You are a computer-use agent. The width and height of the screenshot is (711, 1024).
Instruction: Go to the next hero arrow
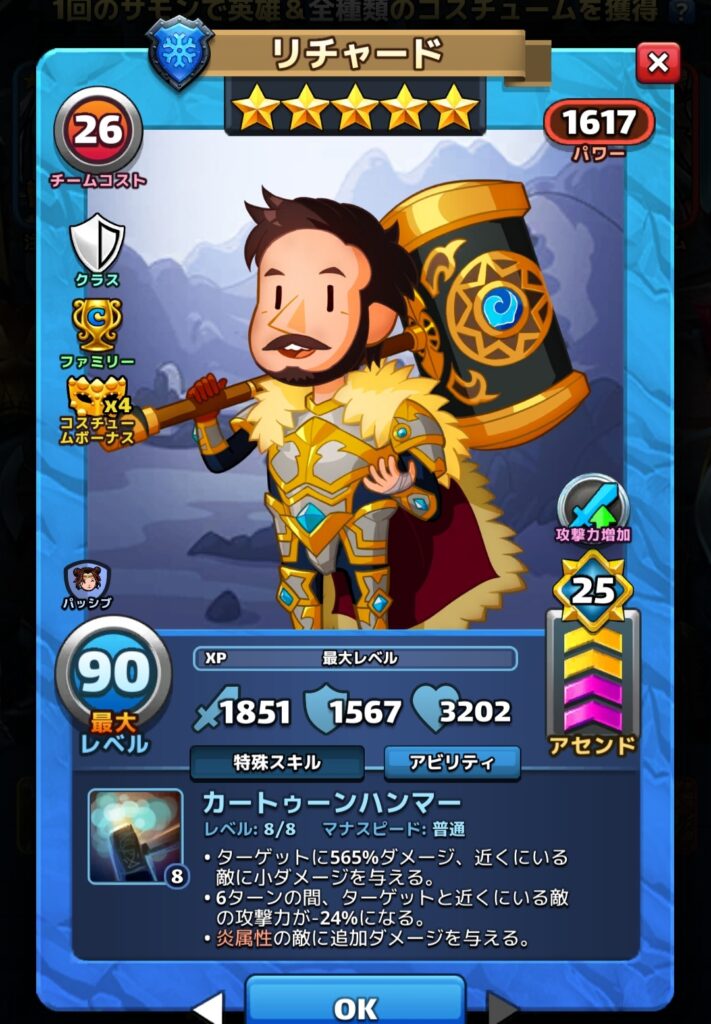[503, 1008]
